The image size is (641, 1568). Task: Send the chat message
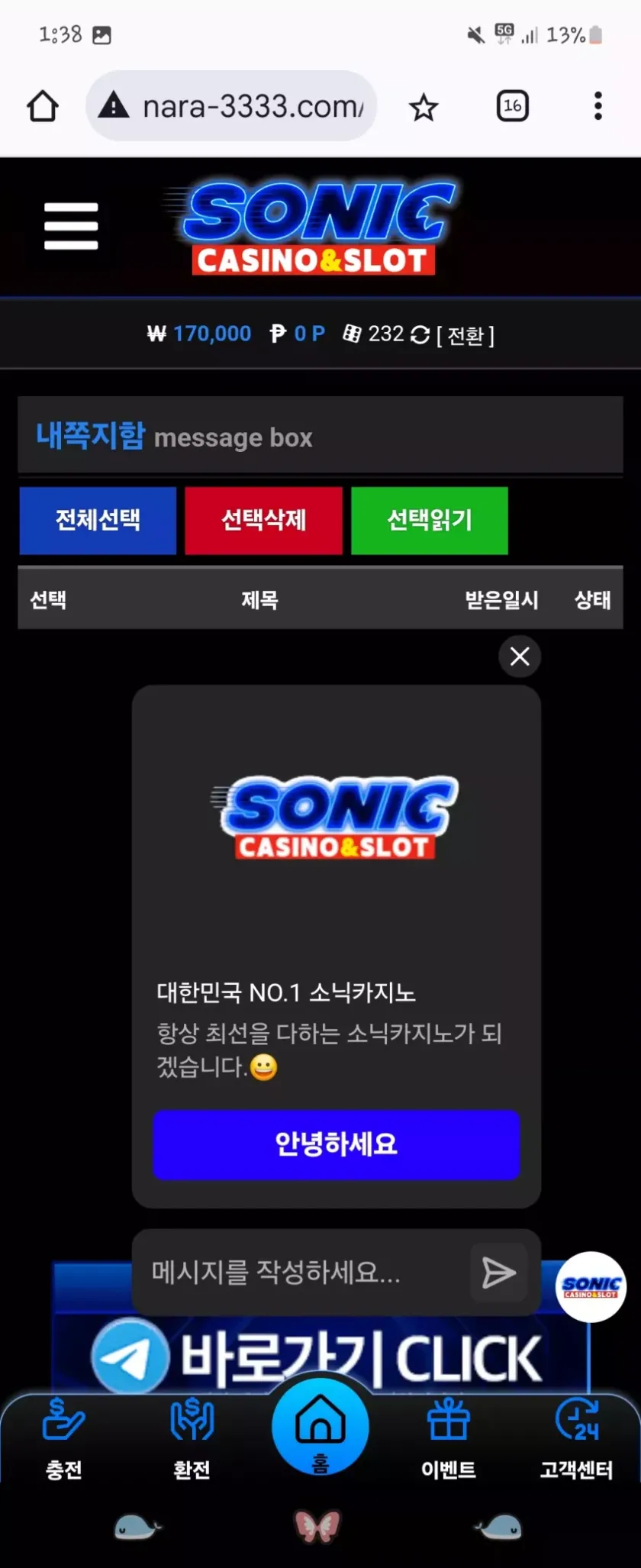(499, 1273)
